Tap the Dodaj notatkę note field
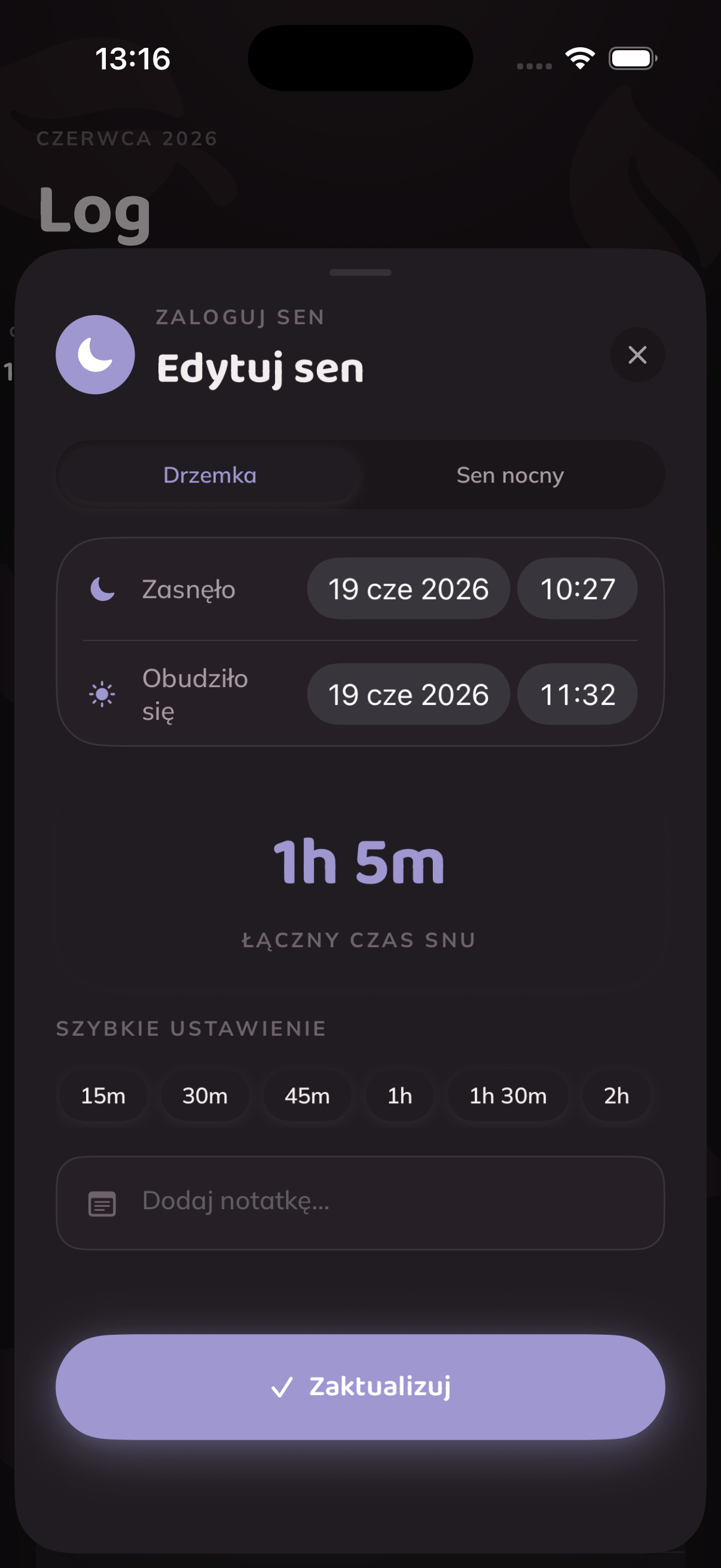Image resolution: width=721 pixels, height=1568 pixels. pos(360,1203)
